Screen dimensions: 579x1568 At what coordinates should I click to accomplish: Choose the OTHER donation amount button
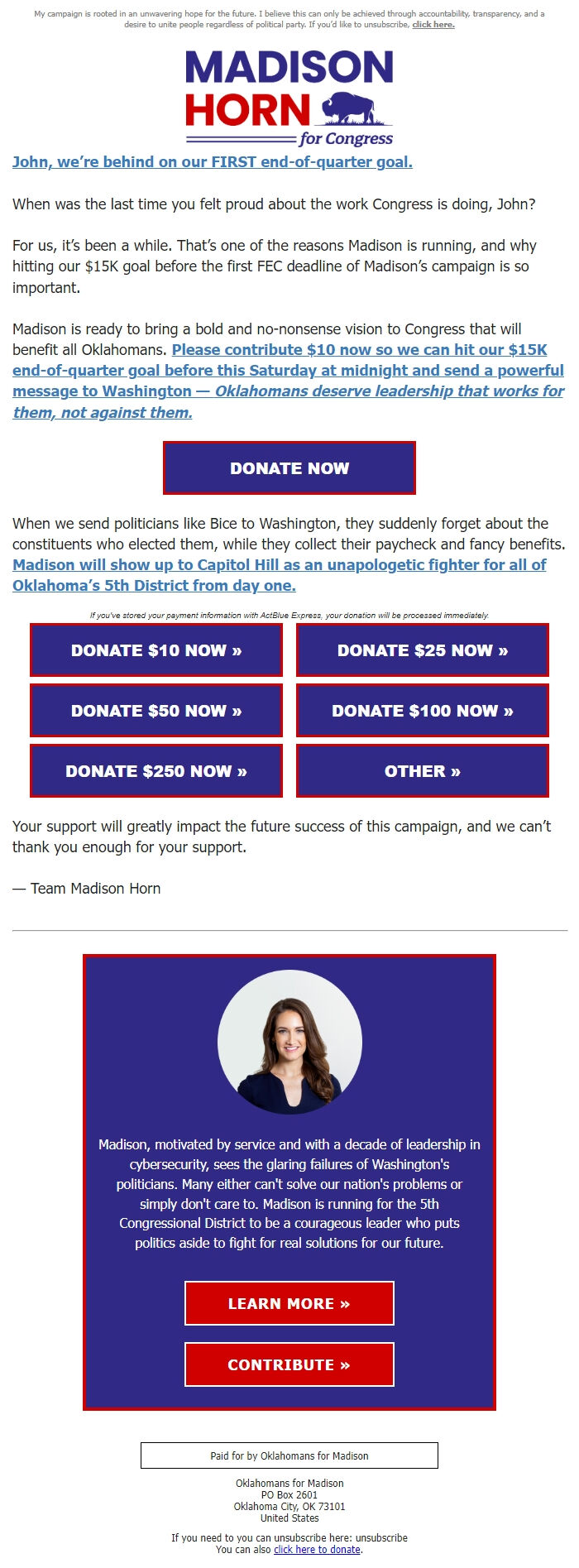click(423, 771)
